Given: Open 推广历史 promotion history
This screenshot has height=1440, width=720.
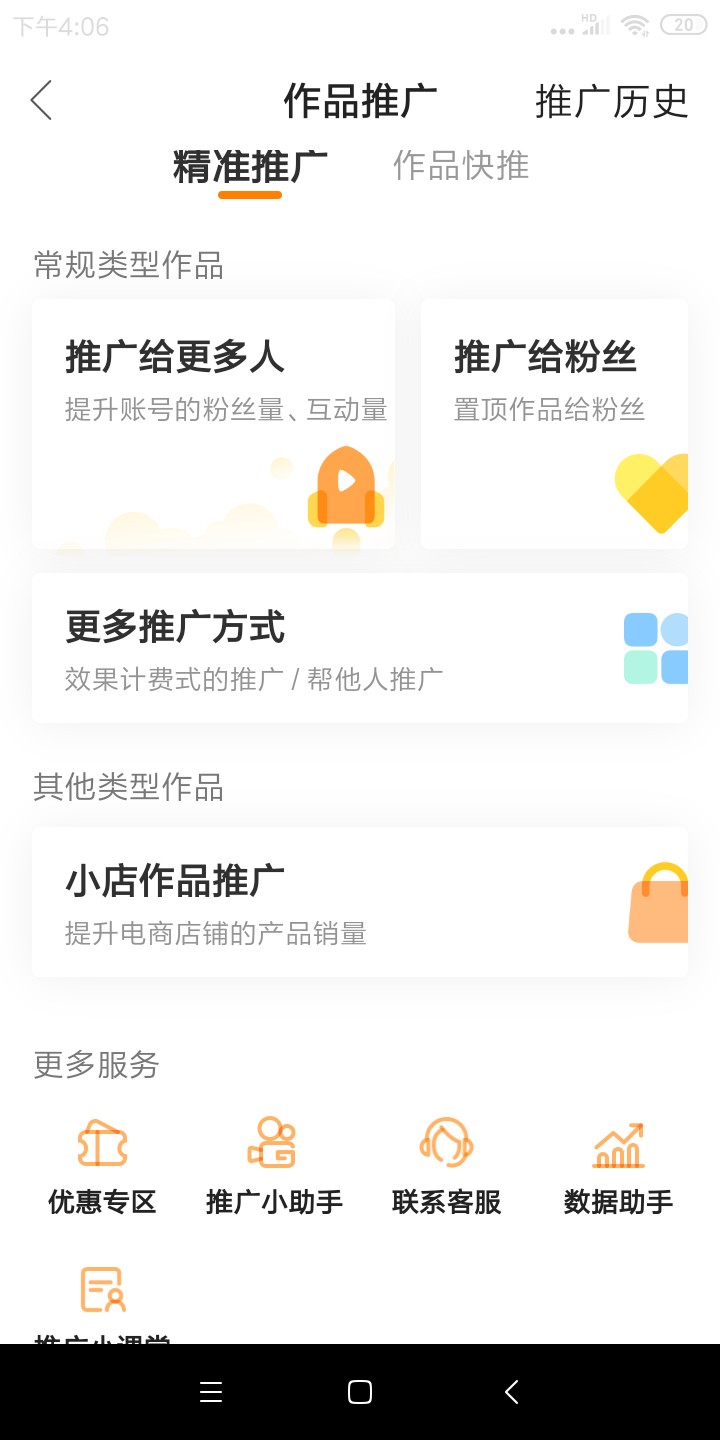Looking at the screenshot, I should (610, 100).
